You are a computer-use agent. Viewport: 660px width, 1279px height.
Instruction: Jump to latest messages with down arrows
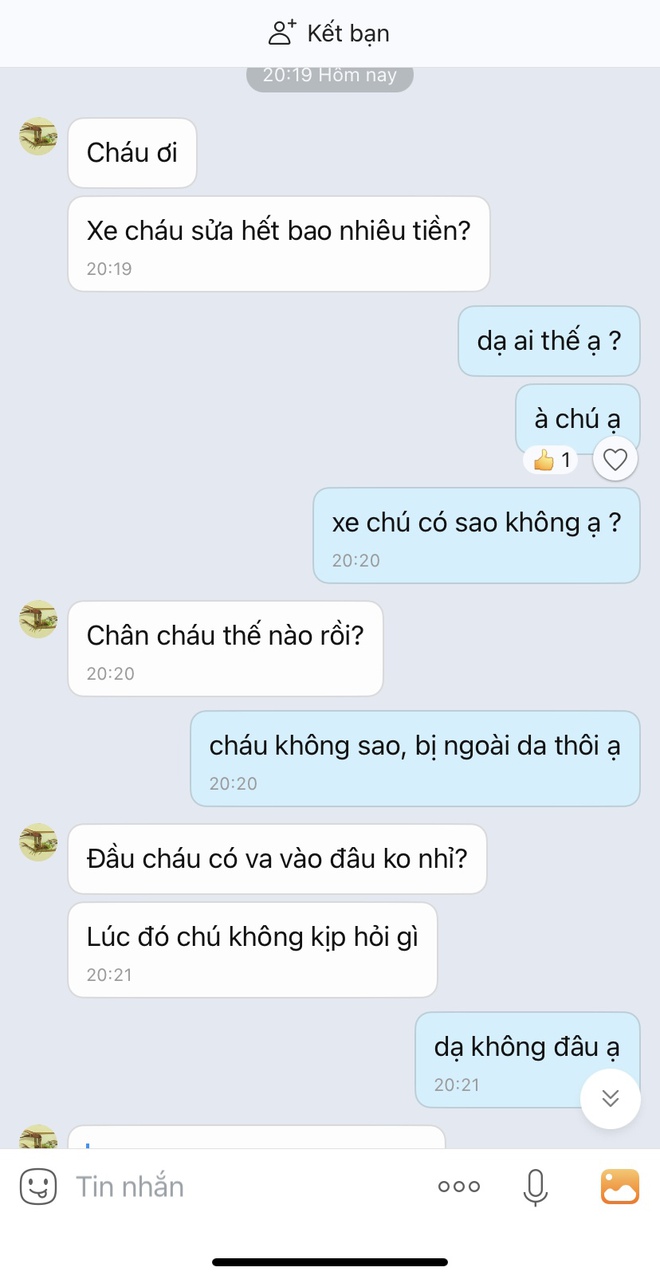(610, 1098)
